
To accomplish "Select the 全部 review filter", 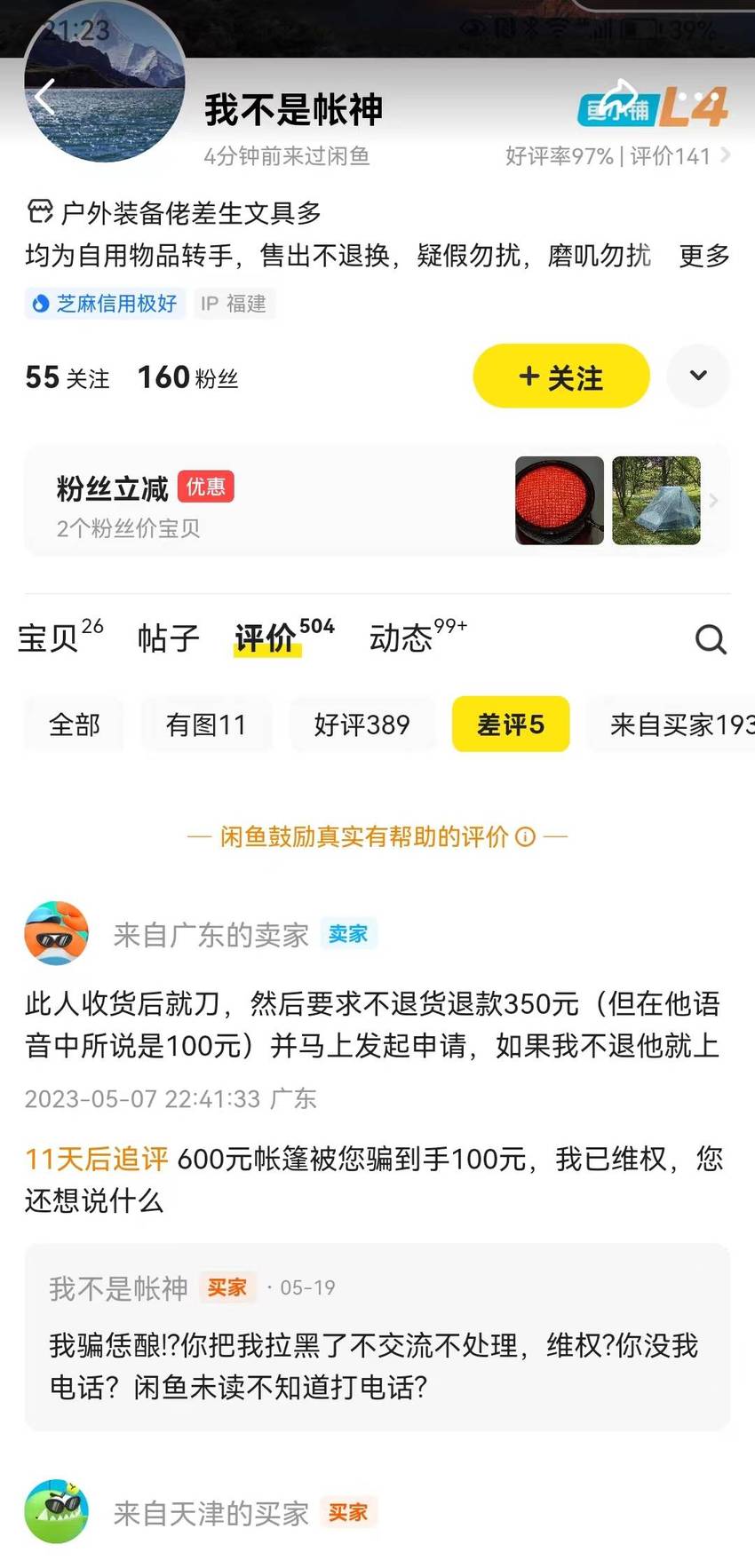I will point(75,725).
